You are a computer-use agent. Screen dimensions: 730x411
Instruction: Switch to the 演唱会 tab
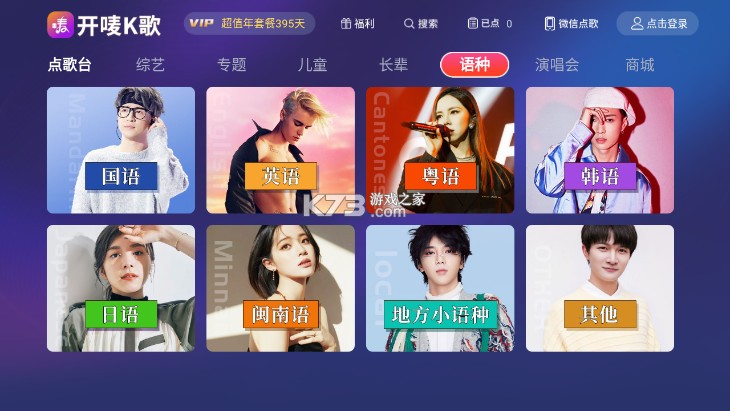pos(557,65)
